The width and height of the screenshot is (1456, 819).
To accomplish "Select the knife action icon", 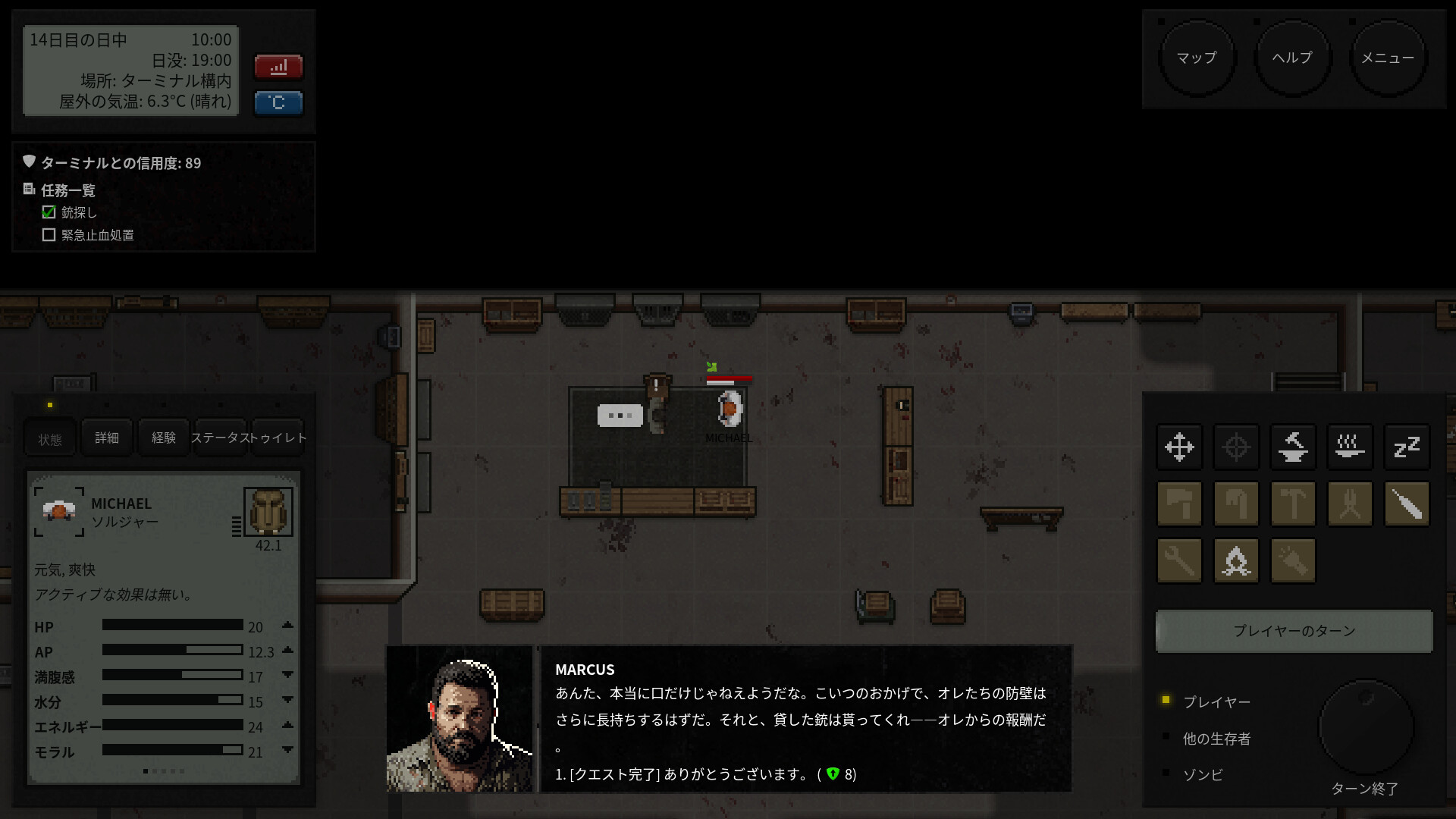I will [x=1407, y=504].
